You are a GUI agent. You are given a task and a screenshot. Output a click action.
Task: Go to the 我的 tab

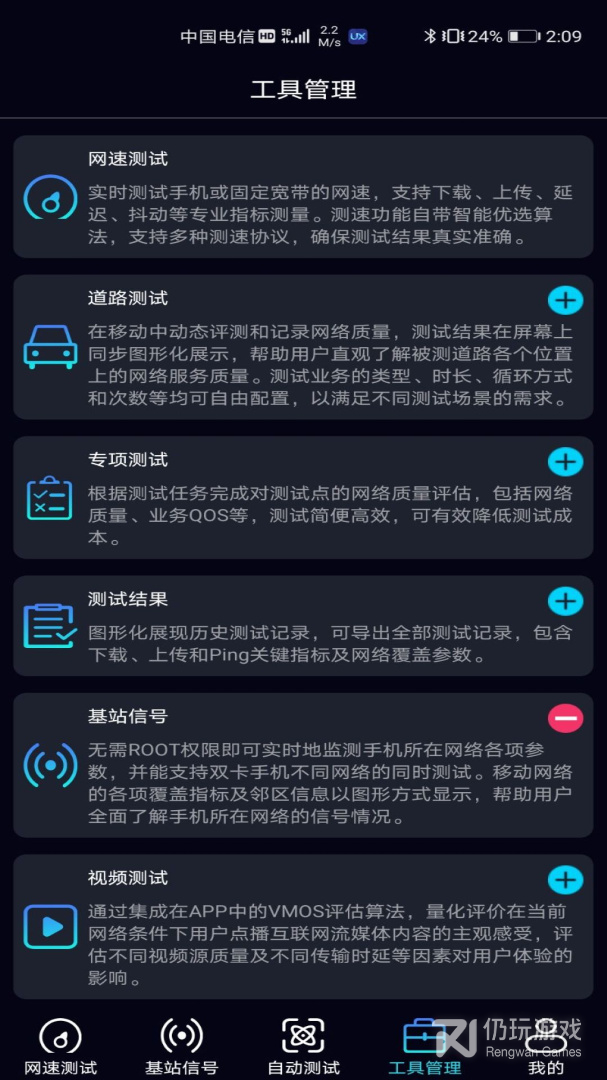pyautogui.click(x=546, y=1045)
